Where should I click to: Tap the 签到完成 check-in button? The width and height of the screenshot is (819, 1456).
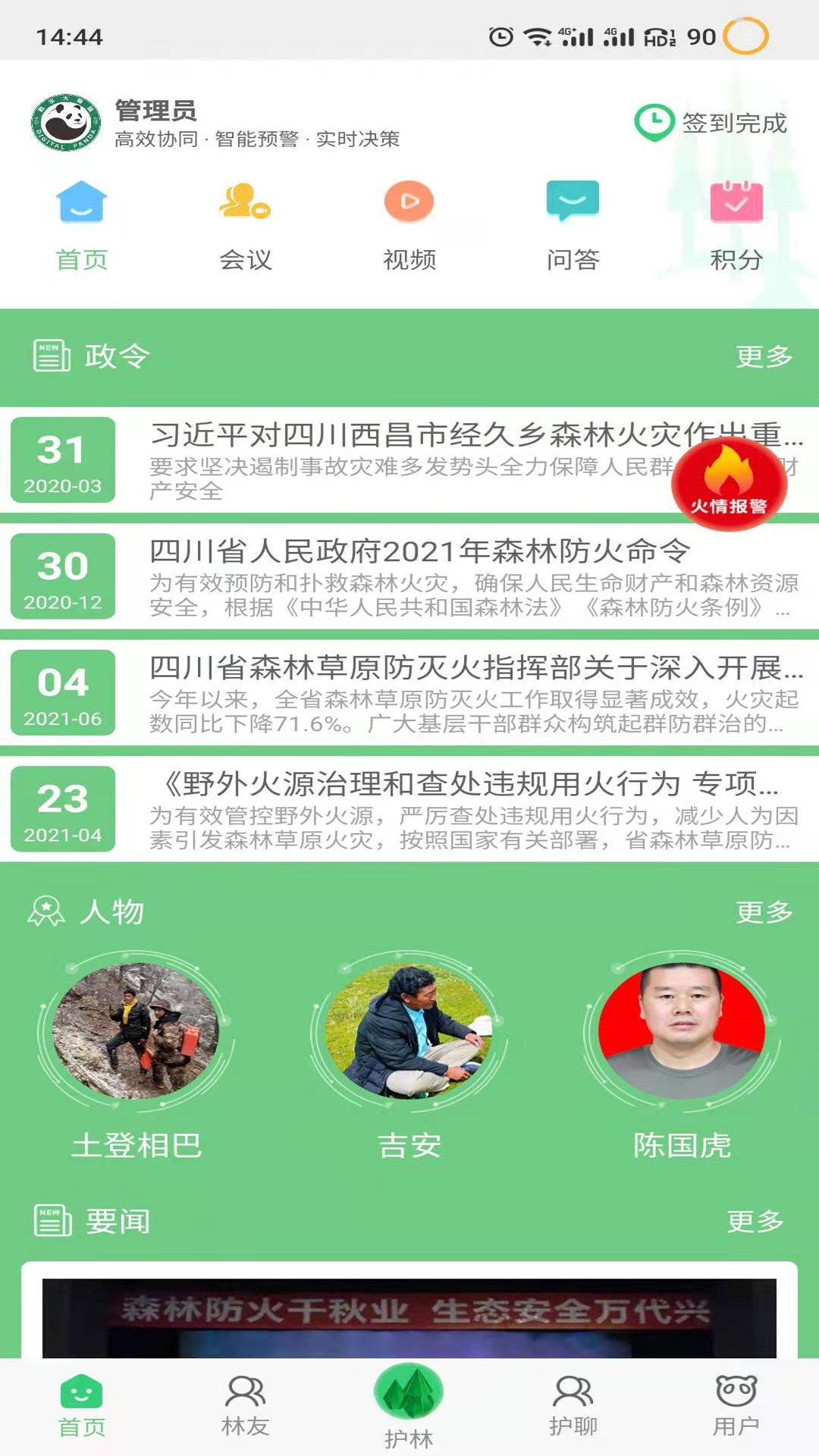click(x=711, y=123)
